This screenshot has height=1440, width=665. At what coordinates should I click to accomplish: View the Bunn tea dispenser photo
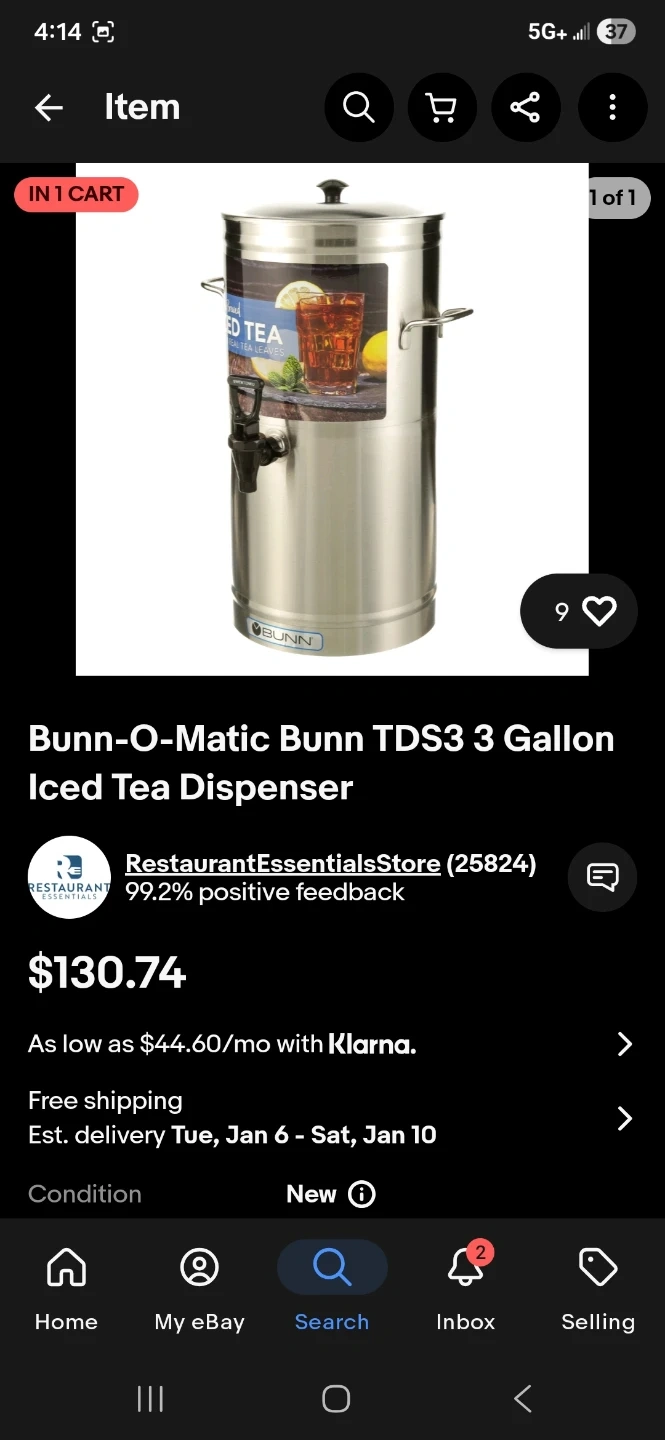[x=332, y=420]
